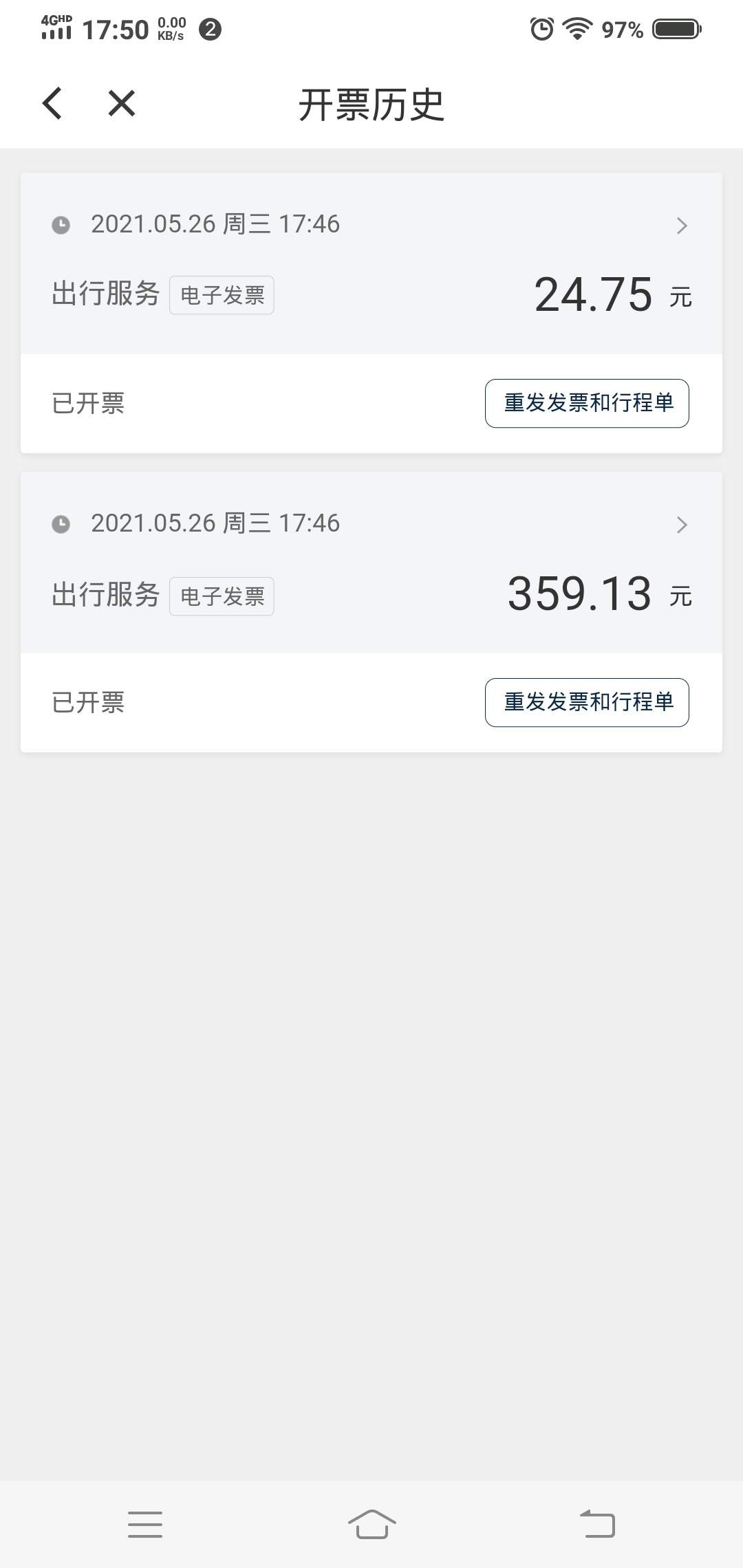Go back using the top-left arrow
743x1568 pixels.
click(x=52, y=104)
